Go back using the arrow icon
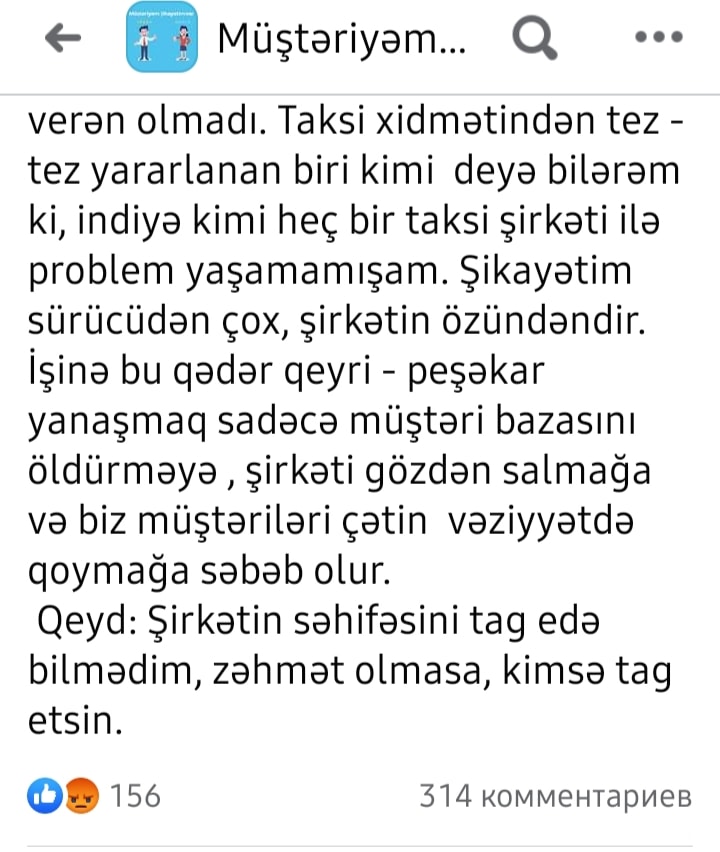 pos(66,39)
